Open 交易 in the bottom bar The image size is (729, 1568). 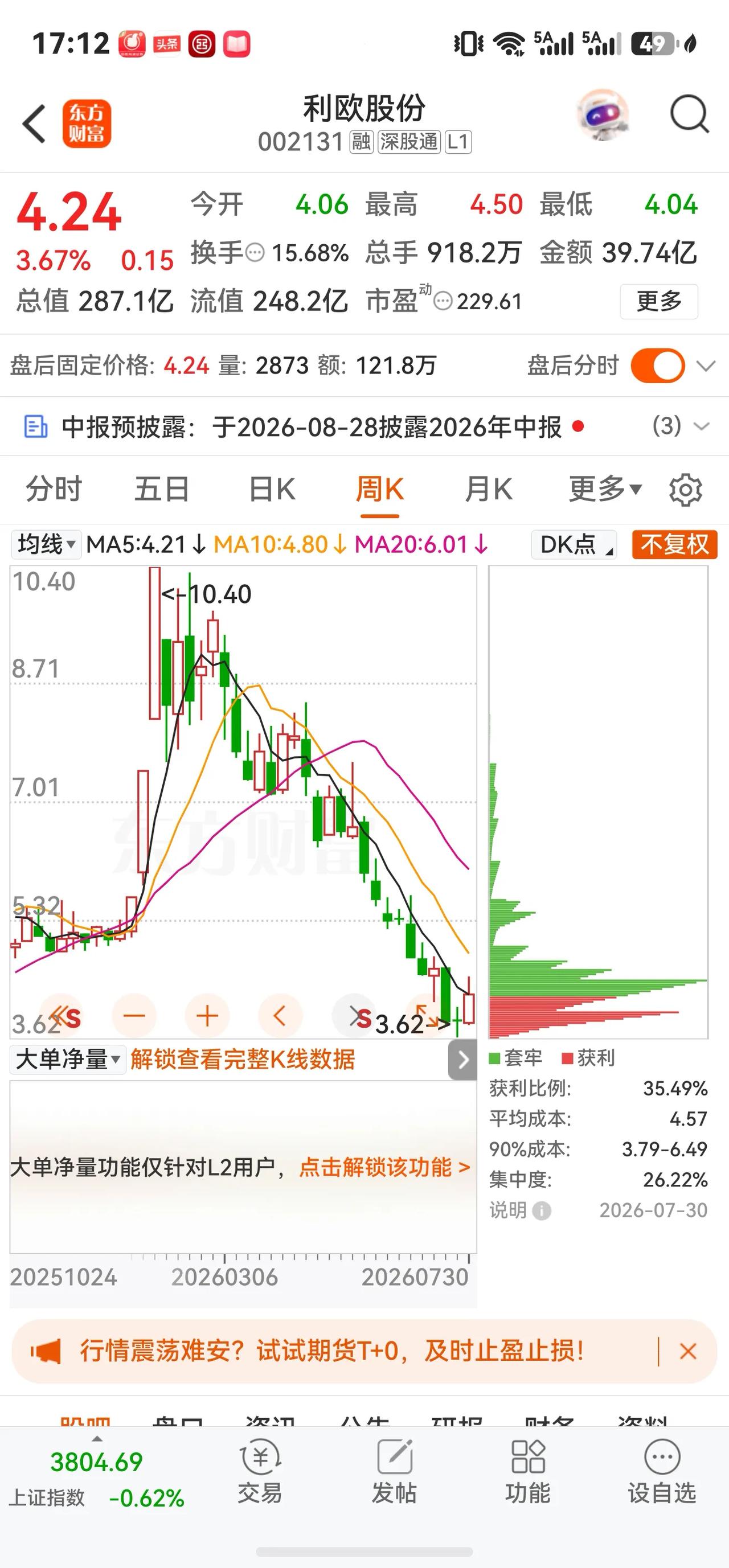pos(260,1472)
